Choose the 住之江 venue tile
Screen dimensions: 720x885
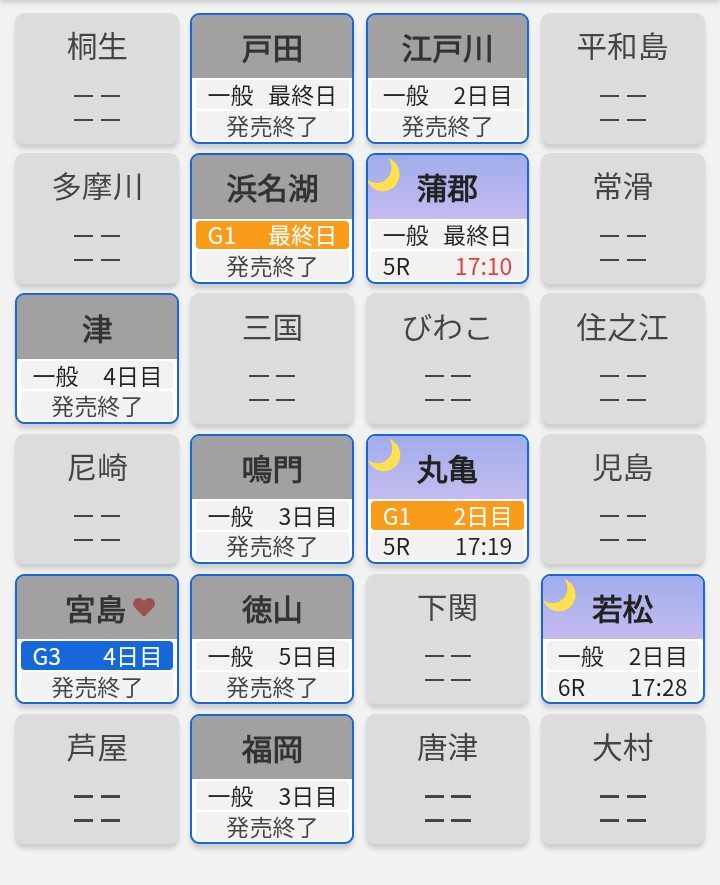point(622,359)
